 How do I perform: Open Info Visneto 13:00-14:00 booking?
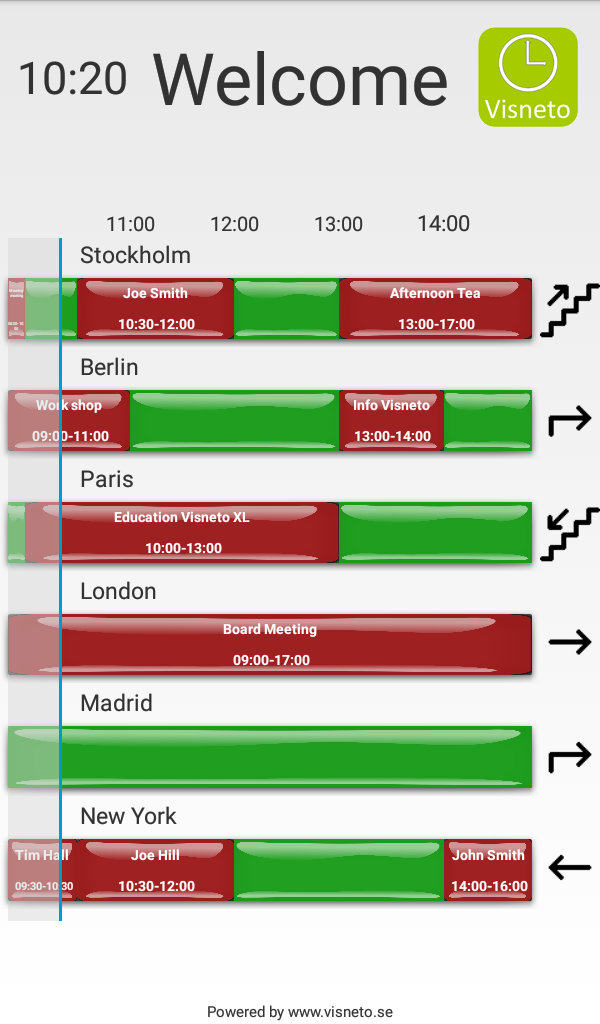tap(392, 421)
